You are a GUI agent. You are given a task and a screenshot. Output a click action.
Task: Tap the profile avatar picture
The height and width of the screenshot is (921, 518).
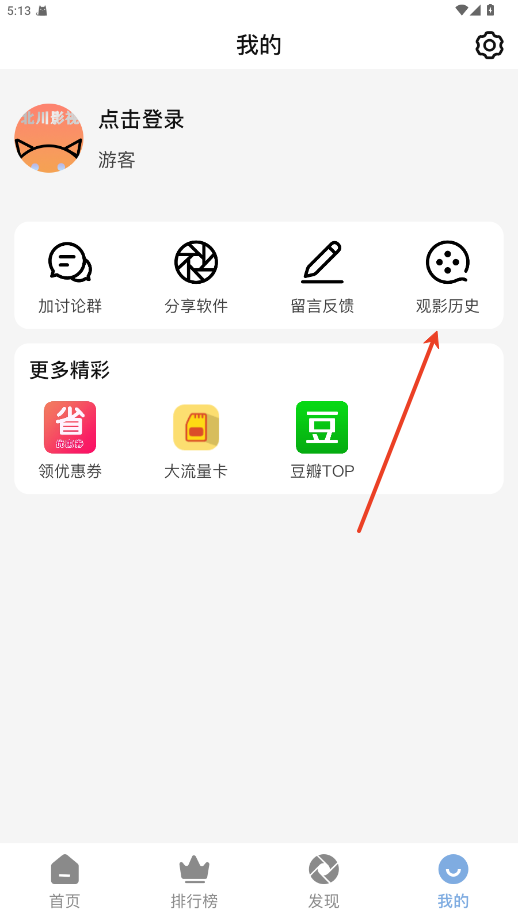(49, 138)
